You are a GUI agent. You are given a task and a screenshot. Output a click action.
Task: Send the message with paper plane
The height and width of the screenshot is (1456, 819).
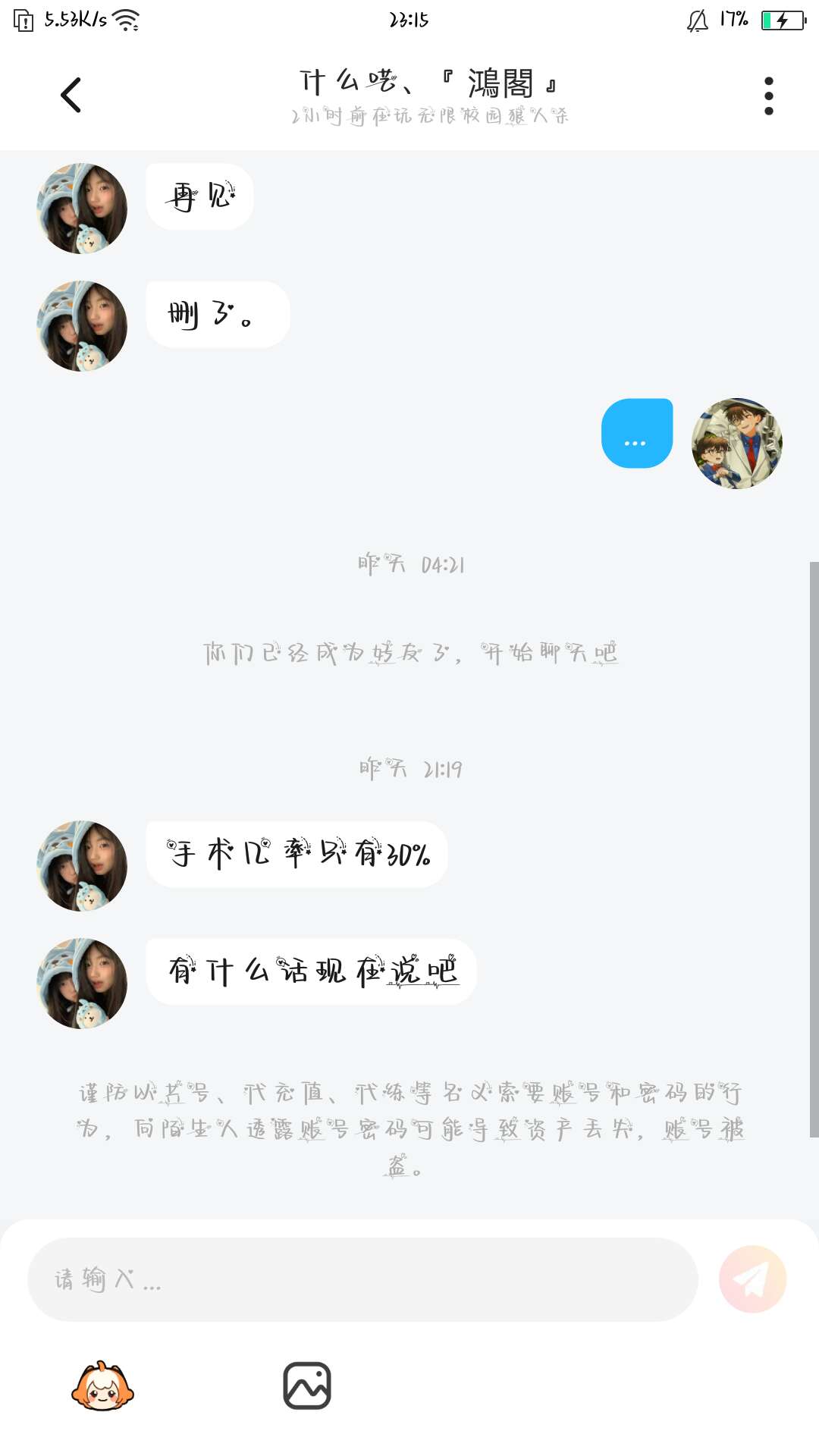point(752,1279)
